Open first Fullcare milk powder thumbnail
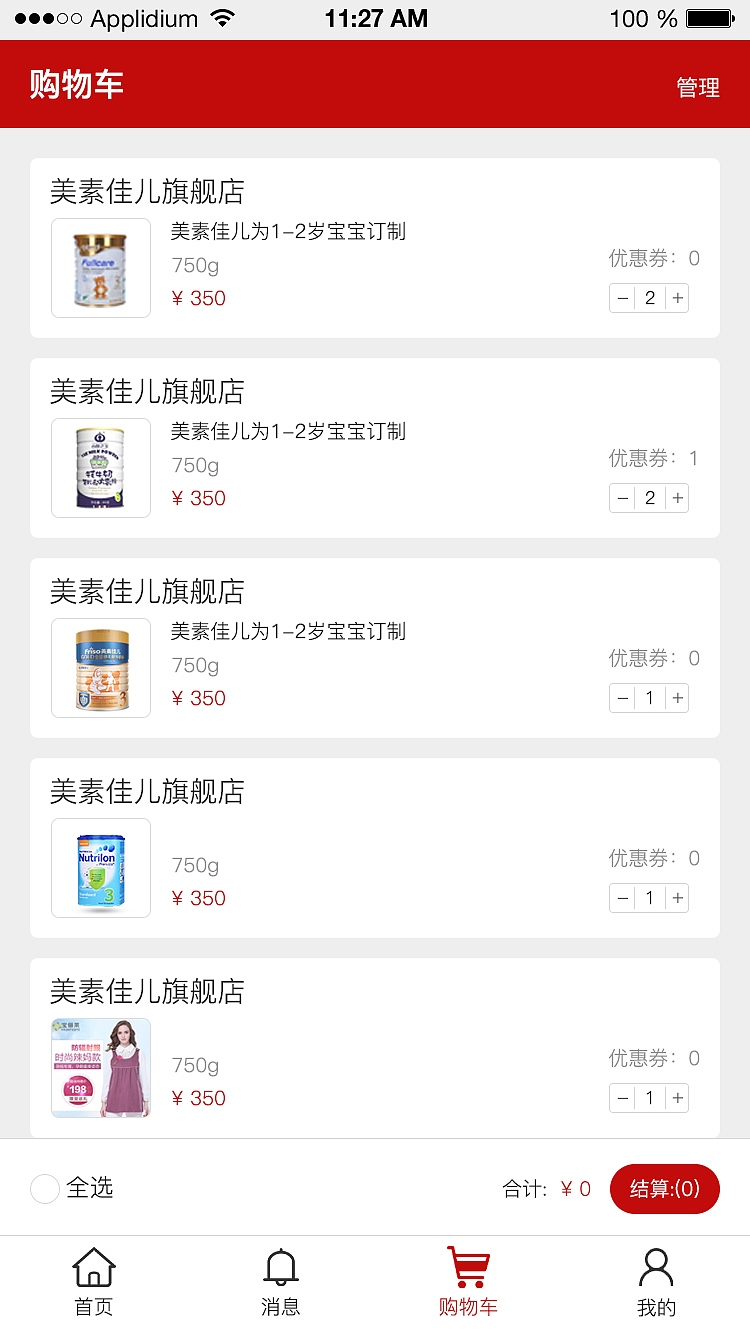 point(100,268)
